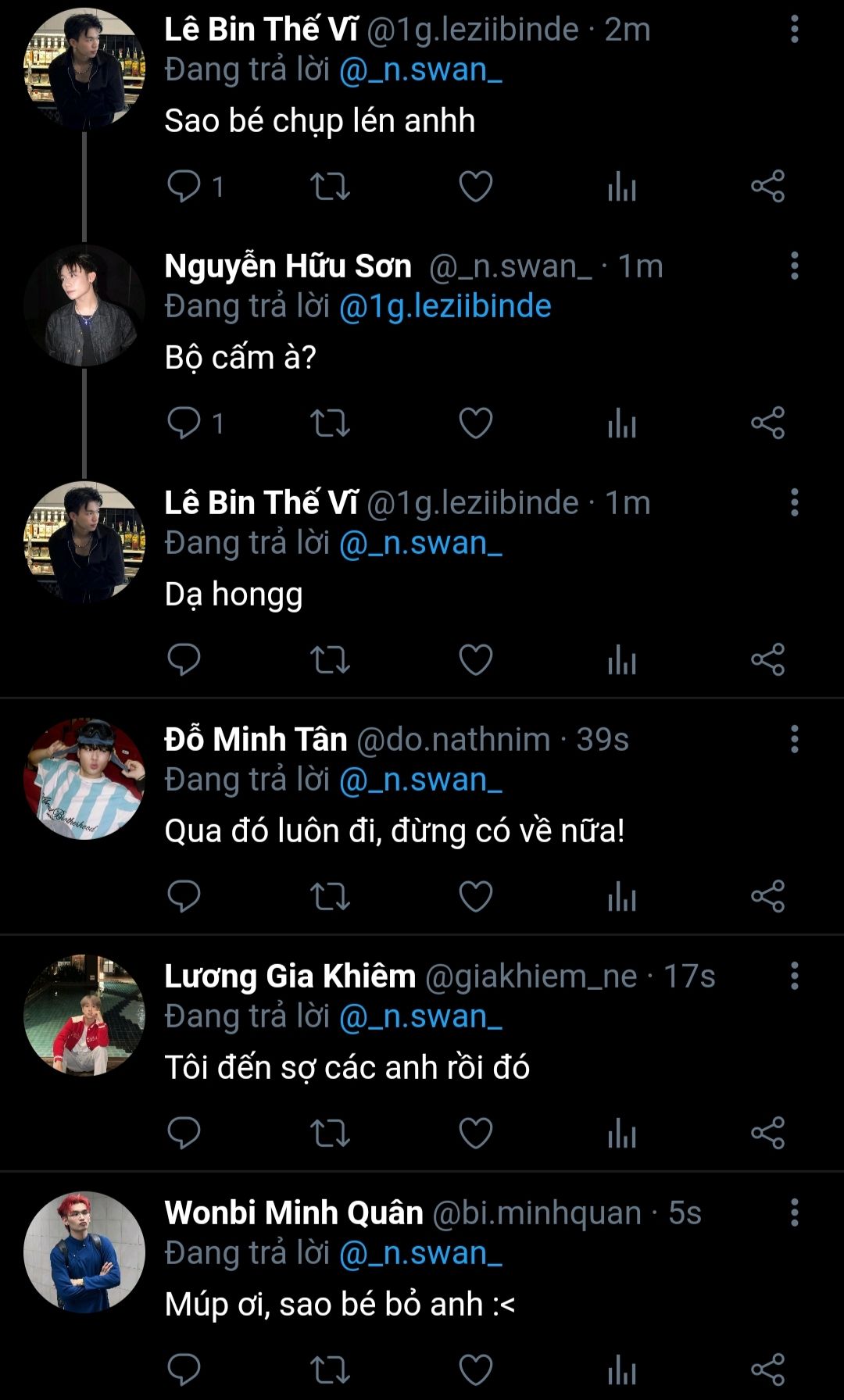Open Đỗ Minh Tân's profile avatar

(84, 779)
